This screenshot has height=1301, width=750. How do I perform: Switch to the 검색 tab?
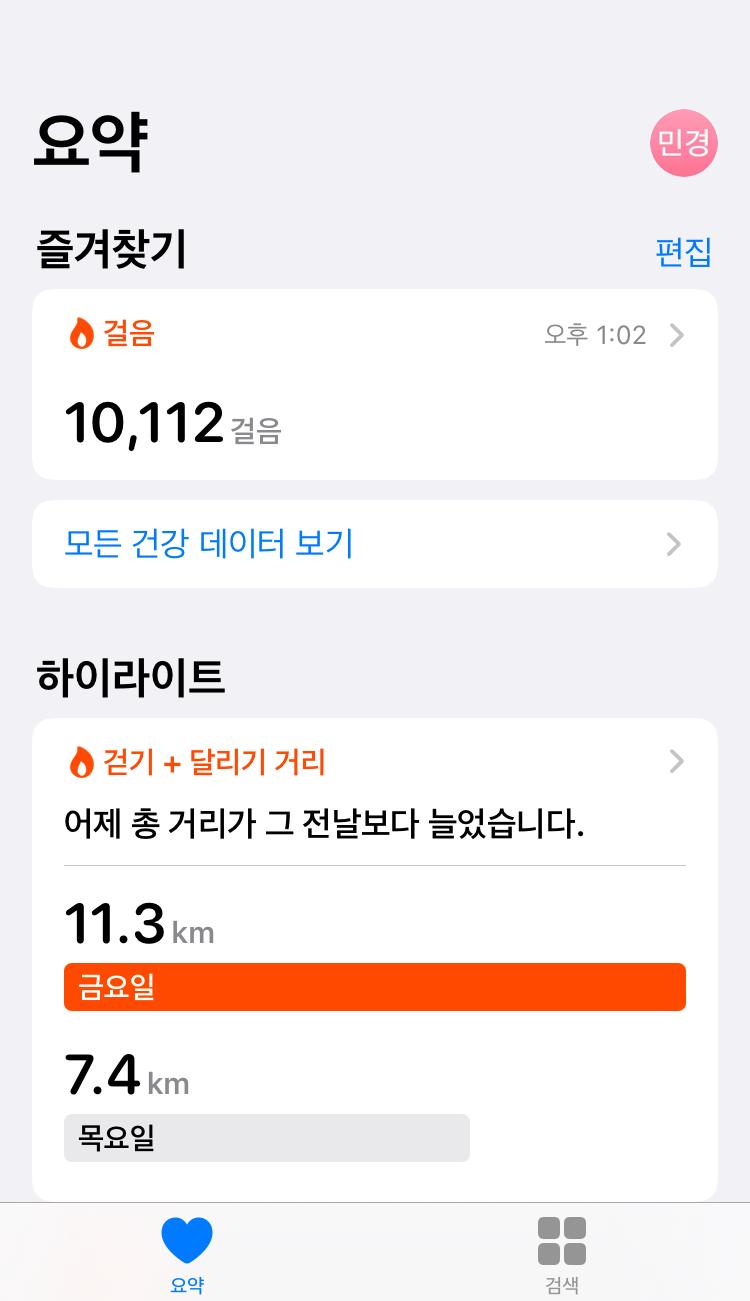pos(562,1254)
